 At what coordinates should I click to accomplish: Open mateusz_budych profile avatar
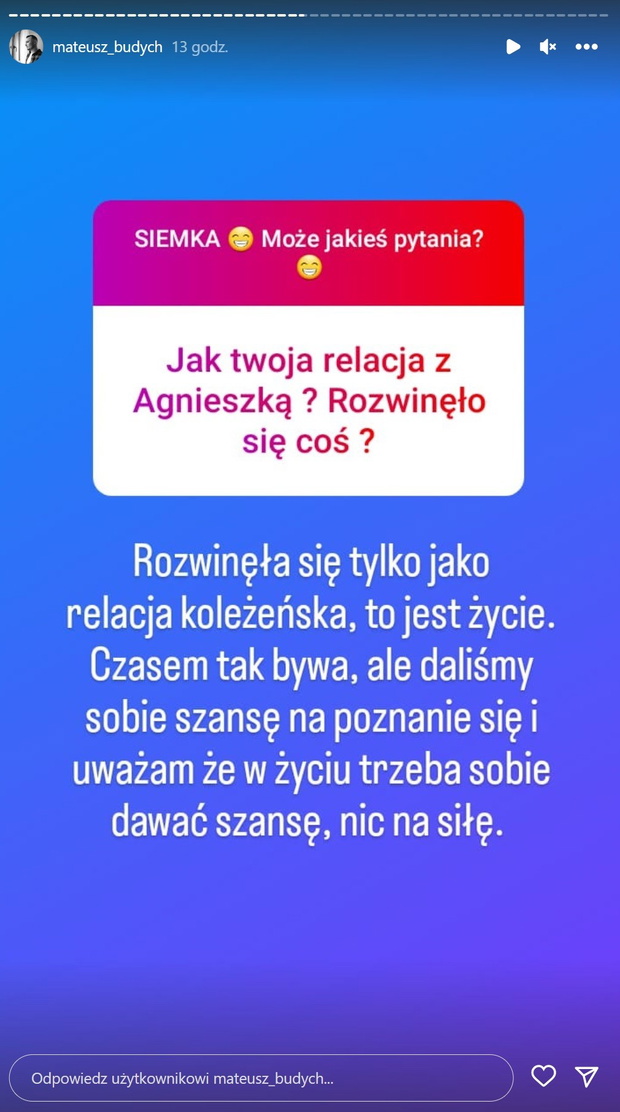[x=26, y=47]
